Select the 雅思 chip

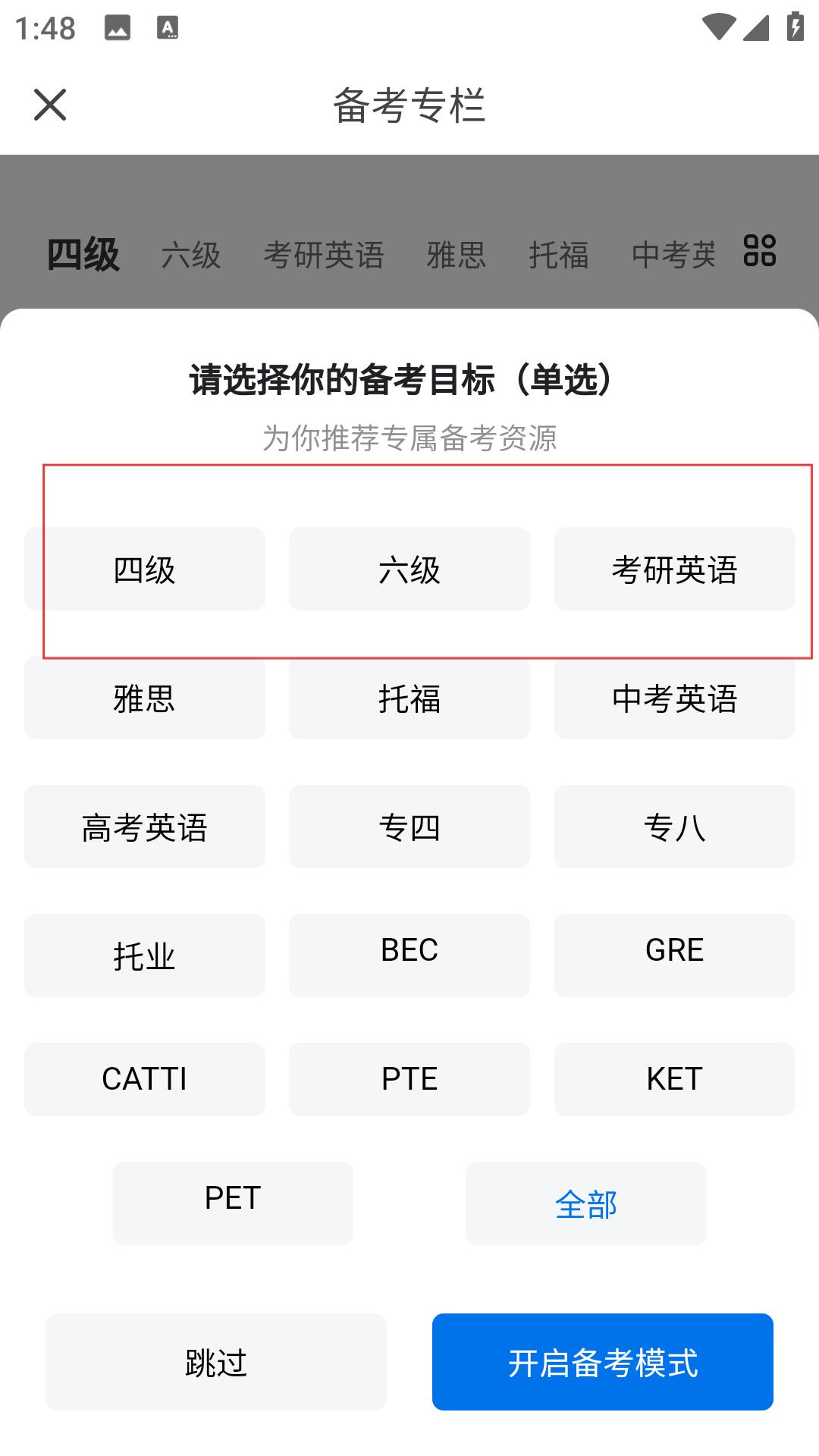click(145, 698)
